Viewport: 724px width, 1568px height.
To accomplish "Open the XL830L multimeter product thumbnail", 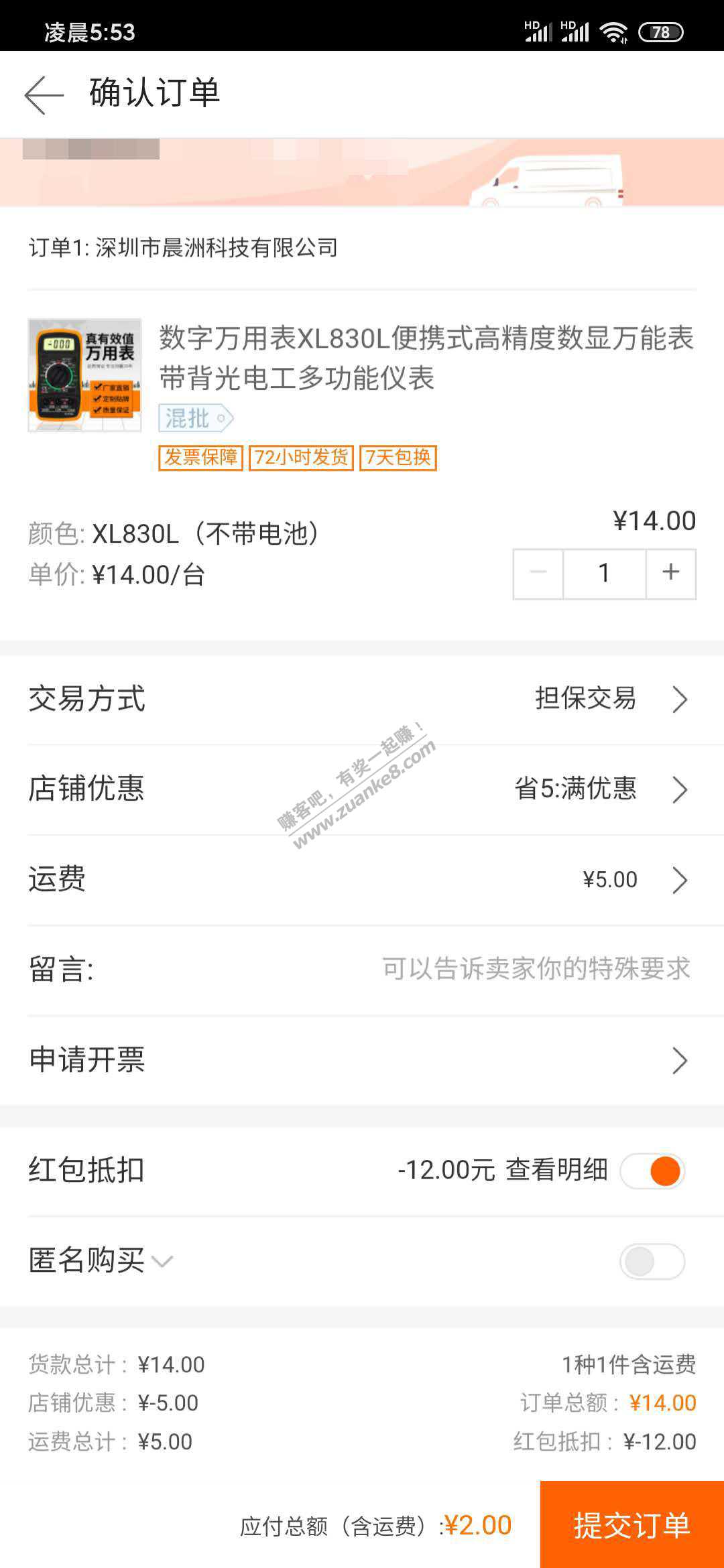I will point(84,375).
